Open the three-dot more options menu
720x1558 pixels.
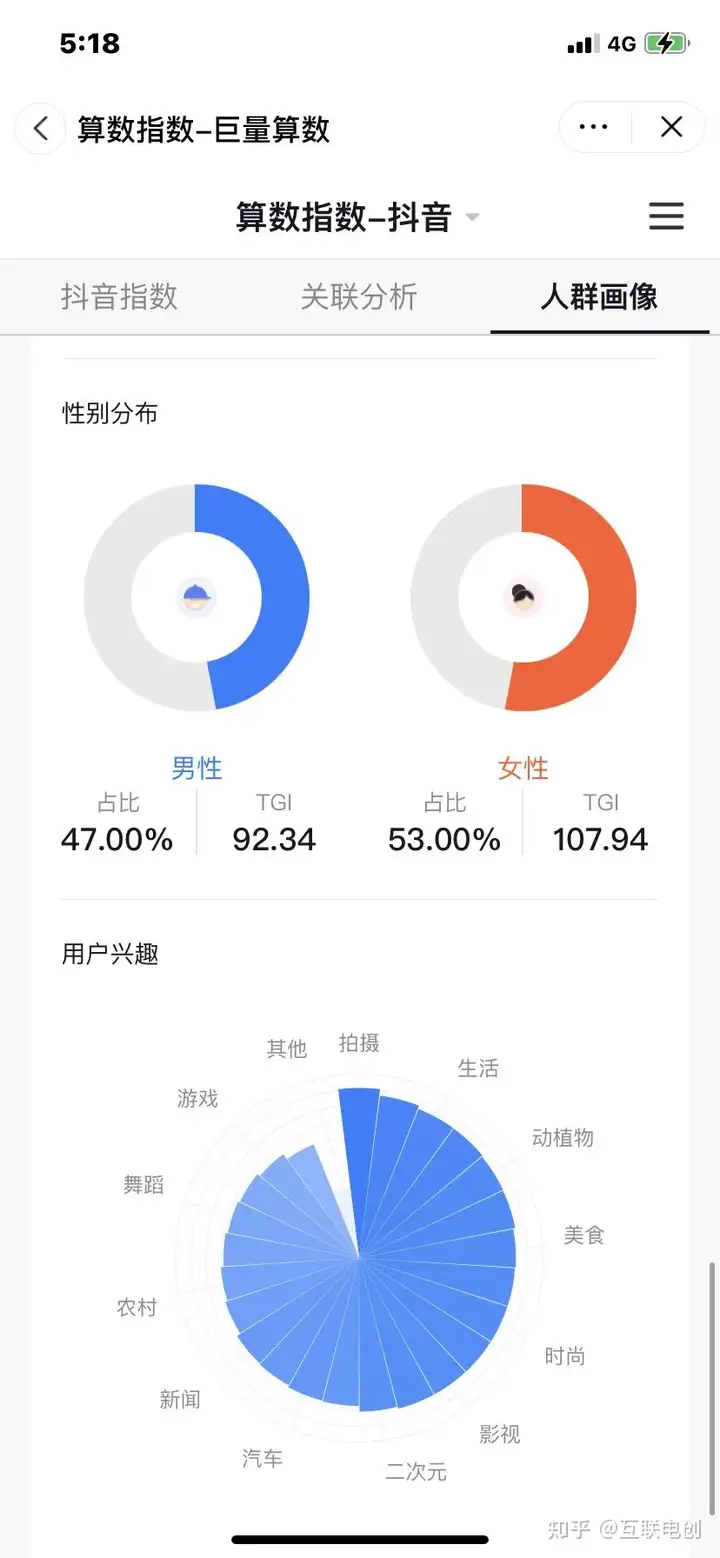pyautogui.click(x=594, y=127)
